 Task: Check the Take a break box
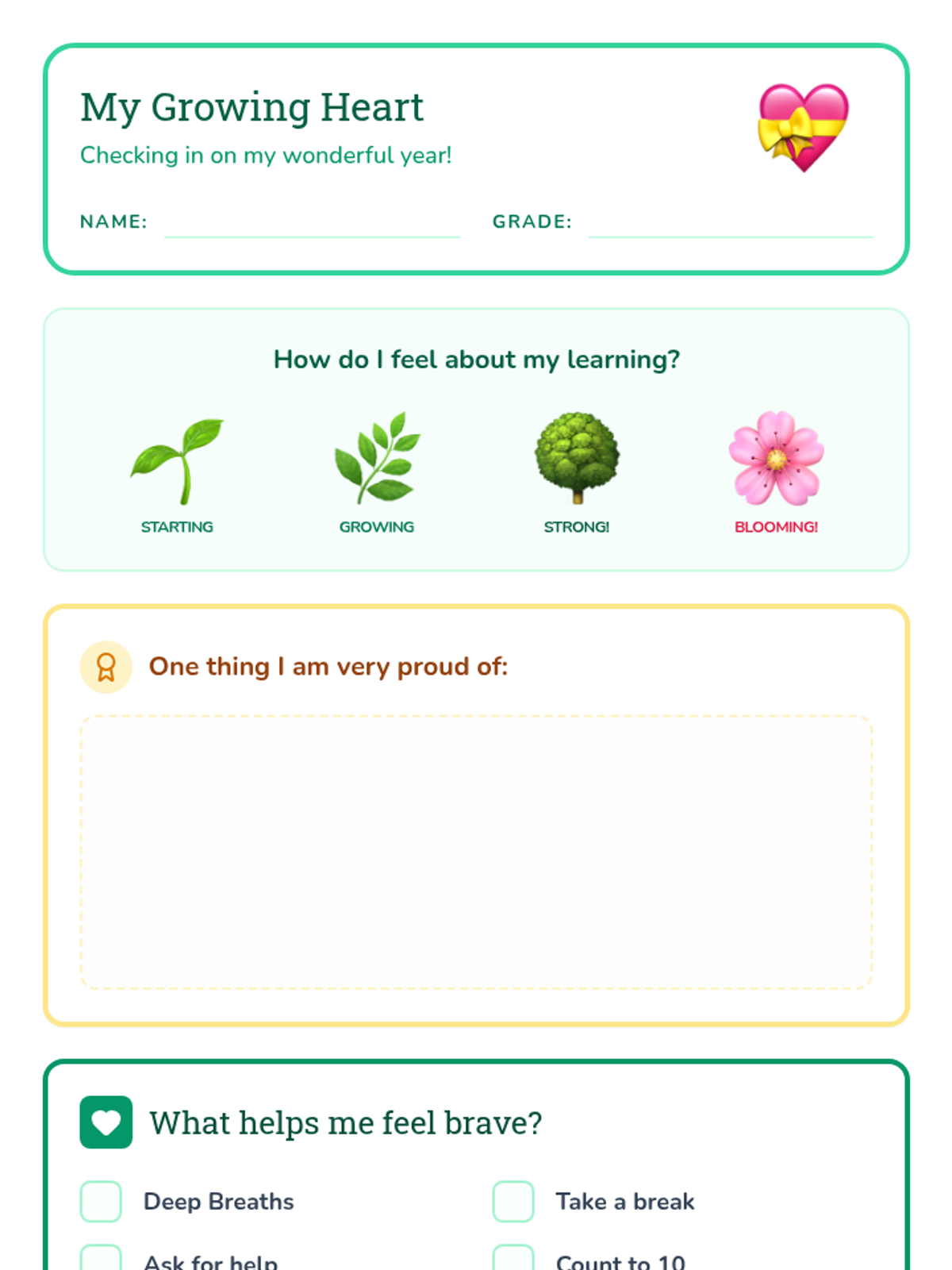[513, 1201]
